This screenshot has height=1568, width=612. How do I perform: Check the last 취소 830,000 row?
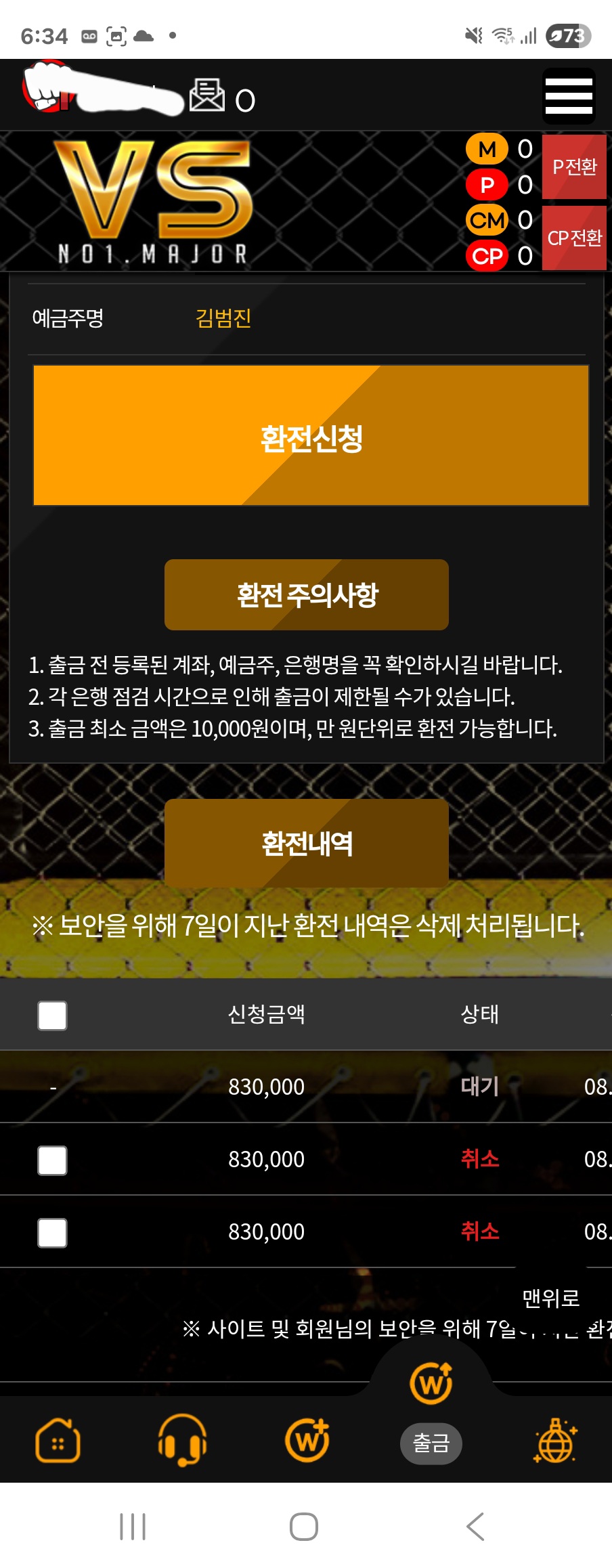click(x=52, y=1232)
